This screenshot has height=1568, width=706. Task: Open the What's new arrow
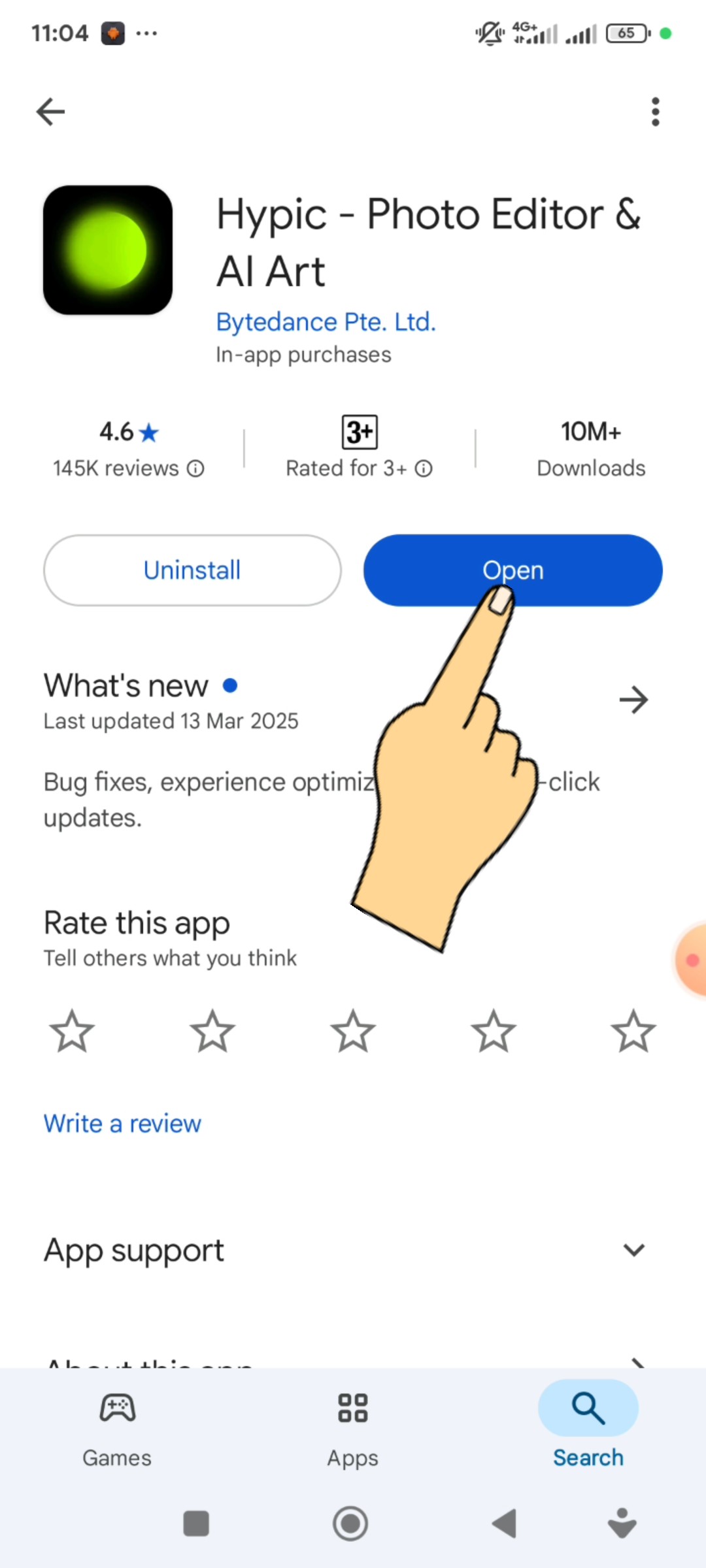(x=633, y=700)
